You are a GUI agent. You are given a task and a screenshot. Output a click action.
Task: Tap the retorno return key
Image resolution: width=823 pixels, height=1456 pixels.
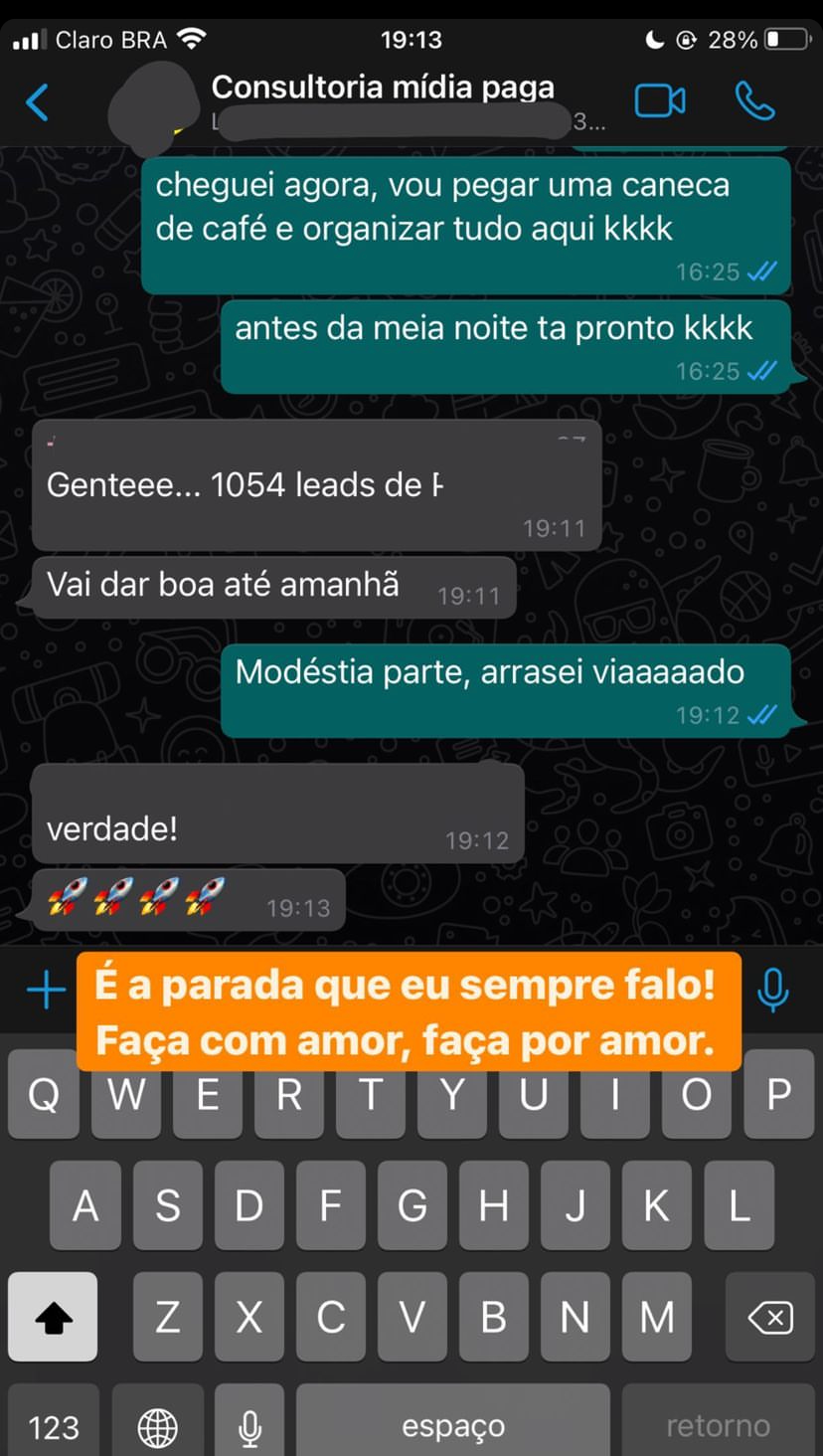pyautogui.click(x=718, y=1426)
